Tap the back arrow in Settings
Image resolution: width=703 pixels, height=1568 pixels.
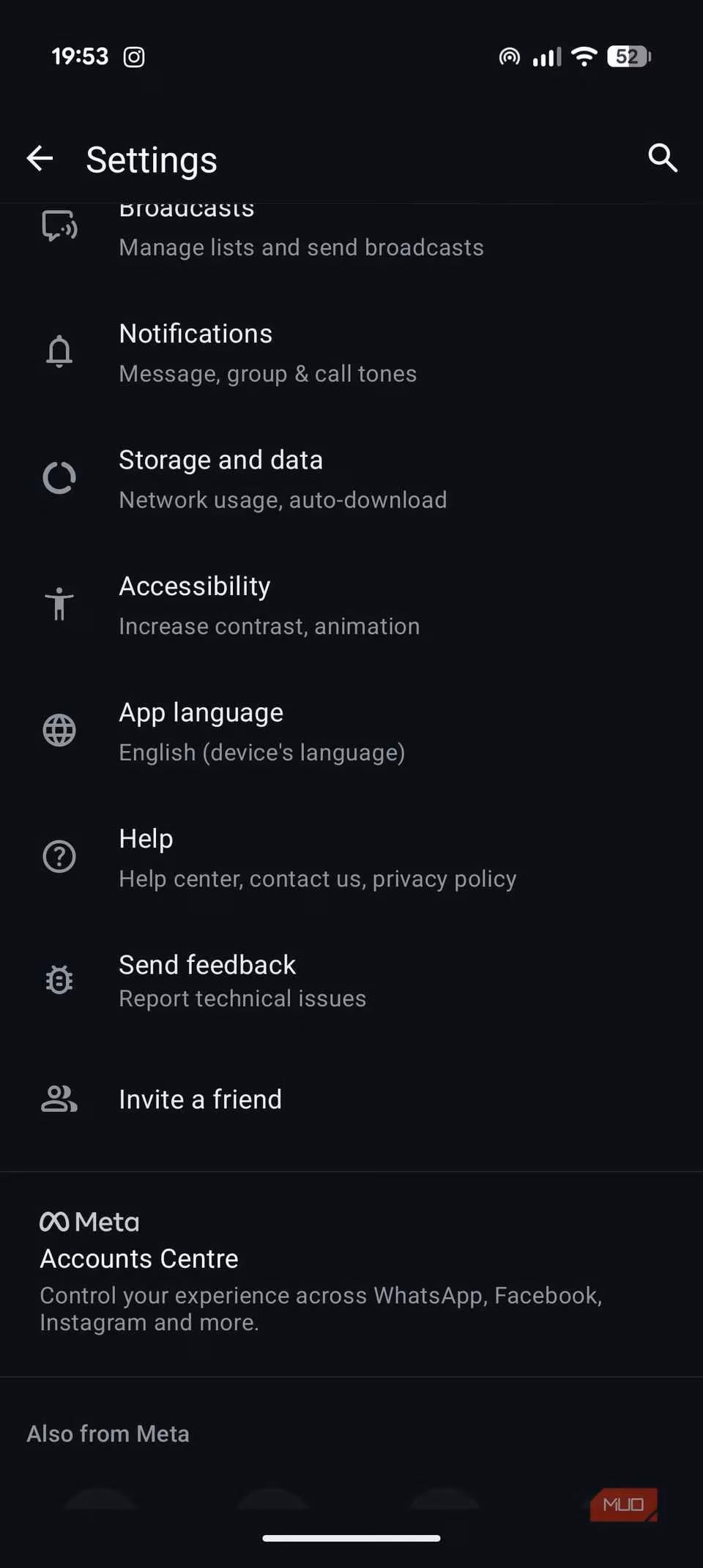click(x=40, y=158)
